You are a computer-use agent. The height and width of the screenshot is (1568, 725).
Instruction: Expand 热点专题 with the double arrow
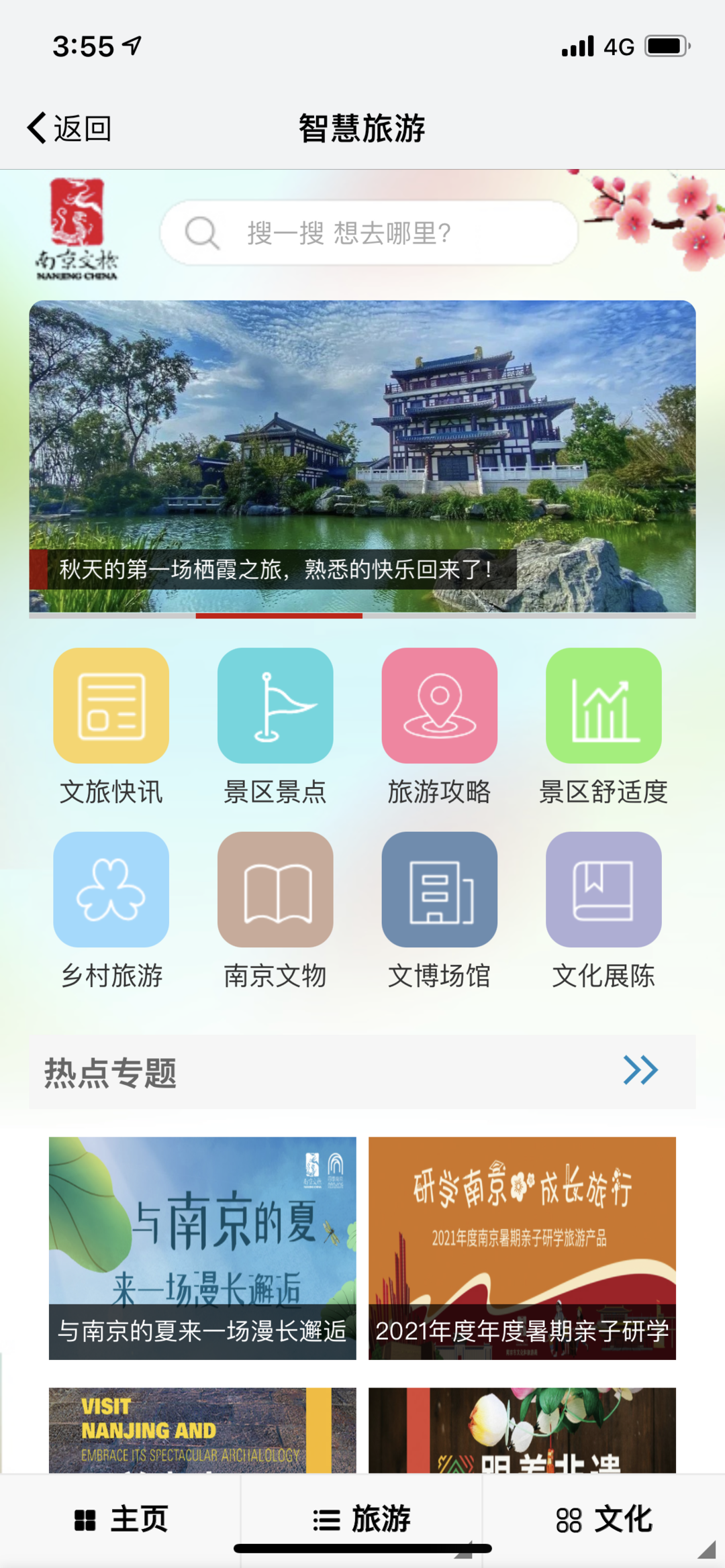[640, 1070]
